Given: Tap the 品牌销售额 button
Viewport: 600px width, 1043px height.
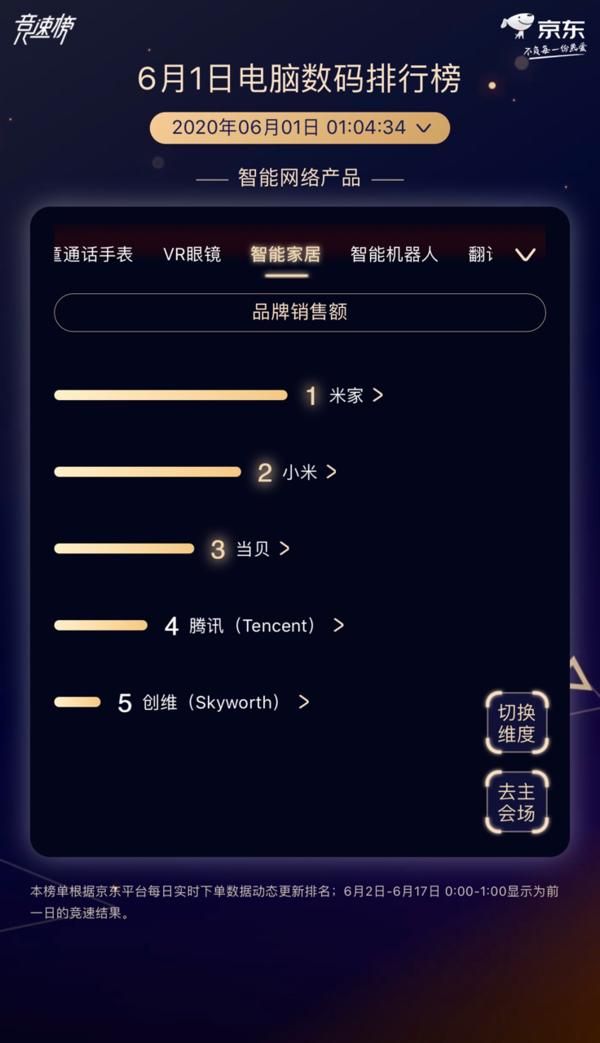Looking at the screenshot, I should 300,312.
